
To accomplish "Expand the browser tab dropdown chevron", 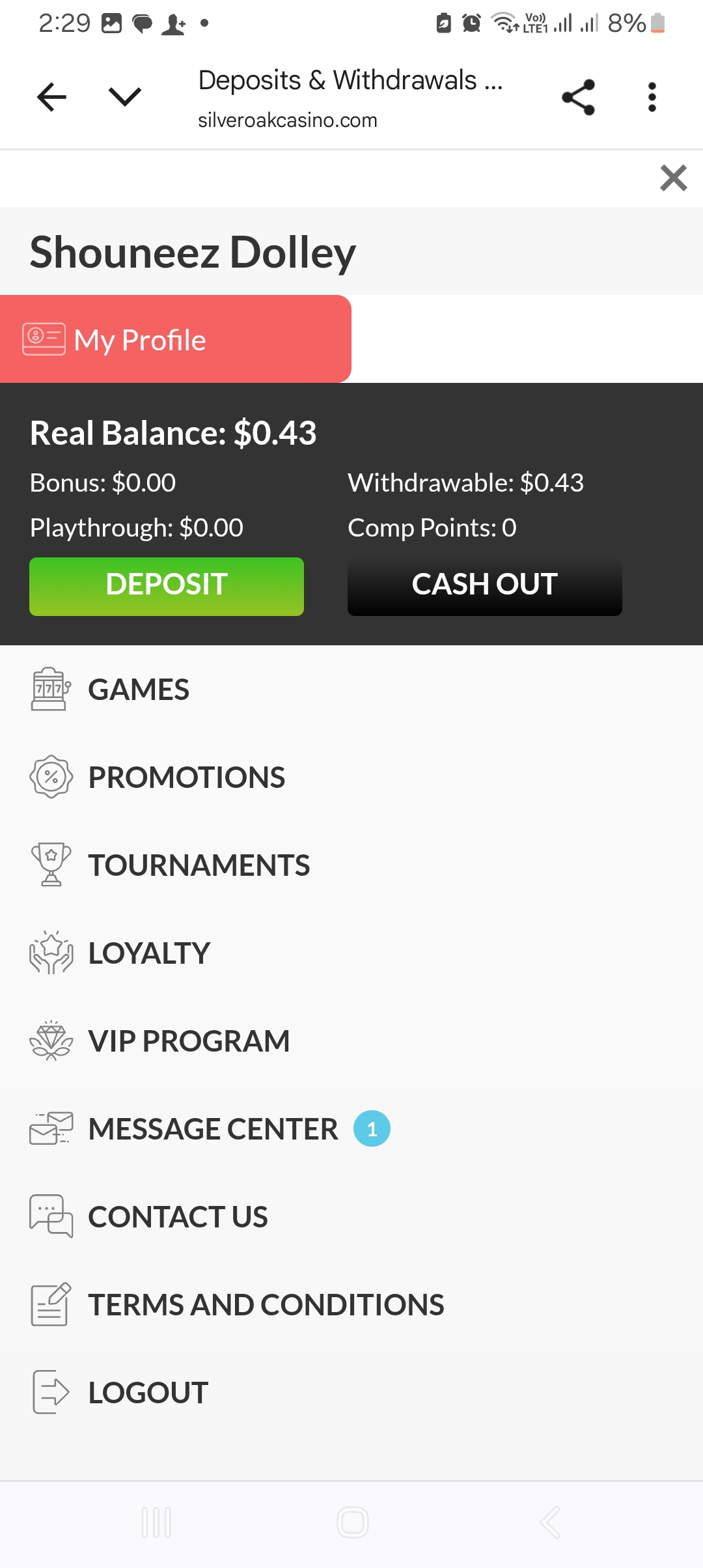I will coord(125,98).
